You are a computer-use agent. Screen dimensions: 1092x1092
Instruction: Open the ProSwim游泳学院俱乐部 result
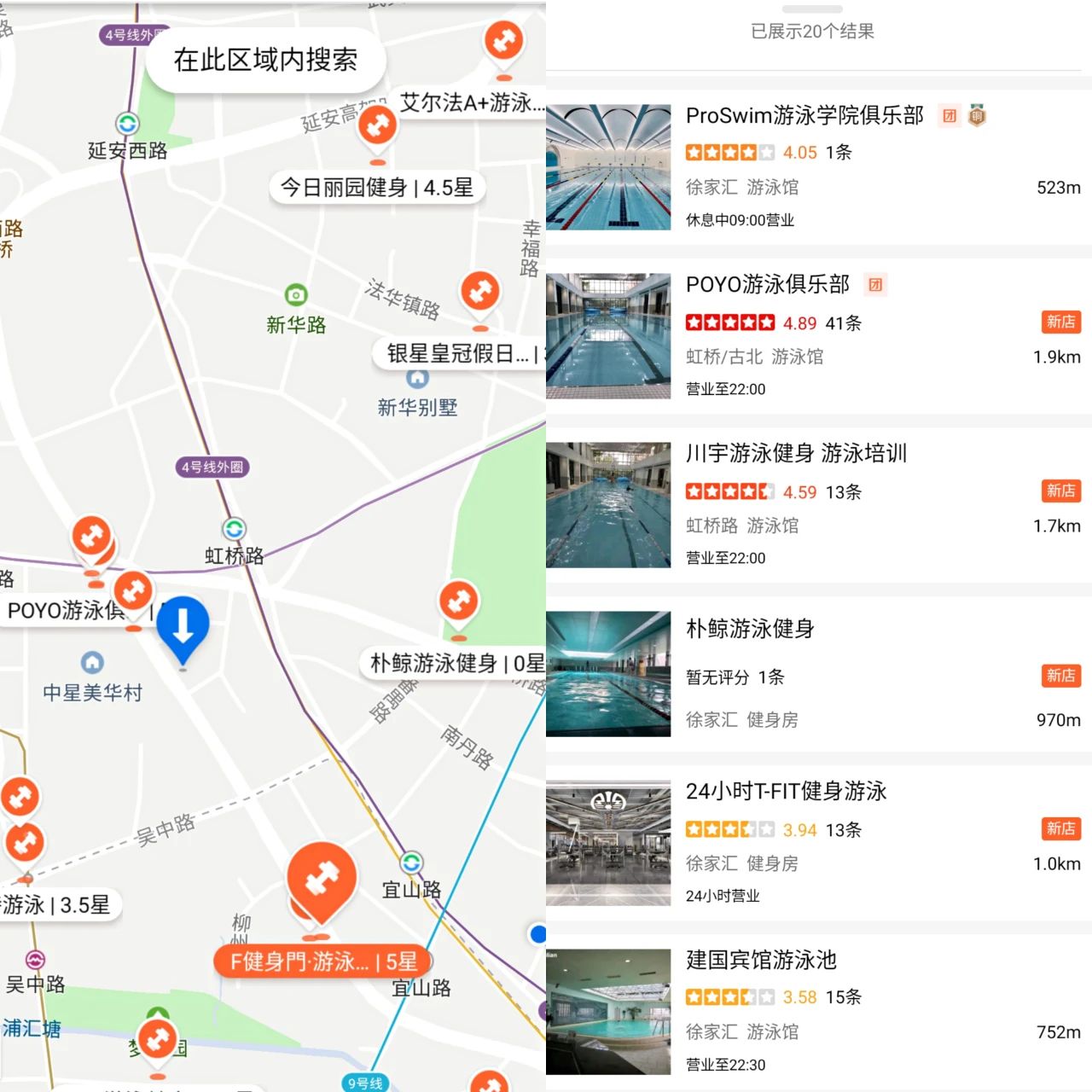819,167
